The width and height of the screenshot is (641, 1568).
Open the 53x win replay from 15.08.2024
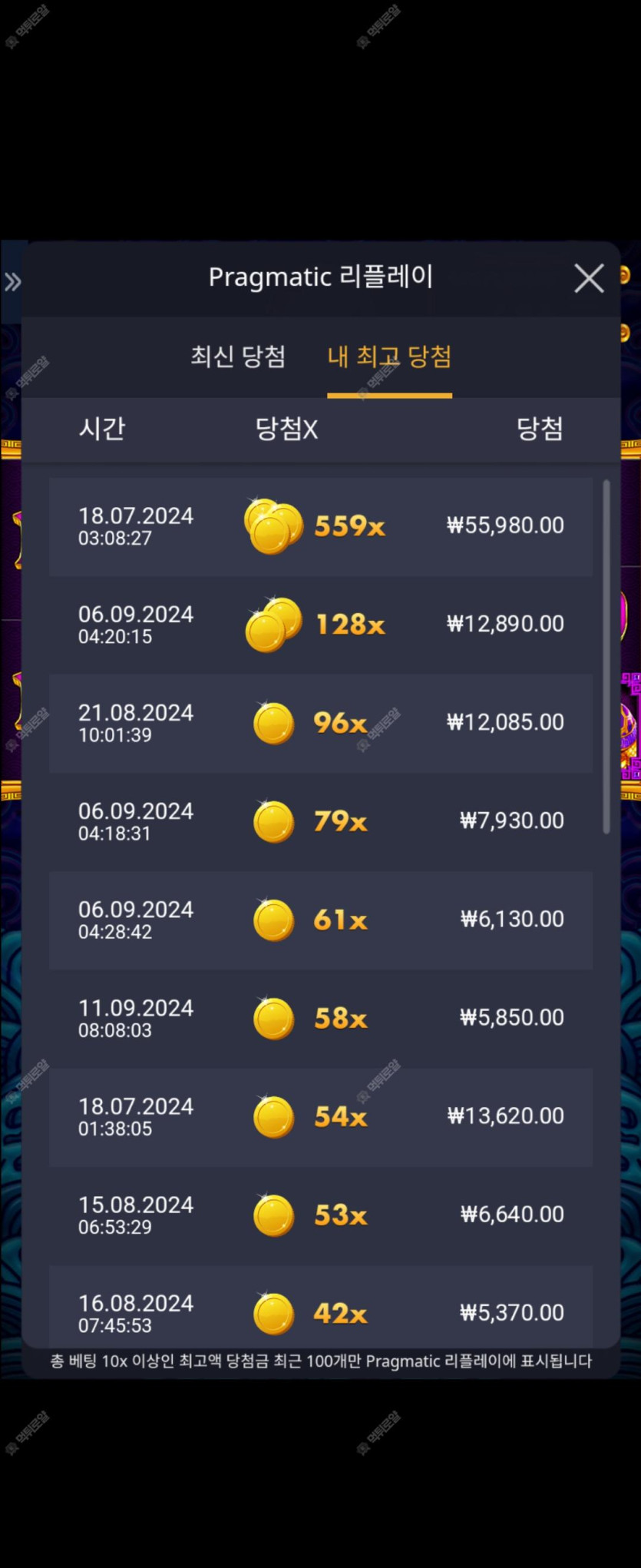pyautogui.click(x=320, y=1215)
